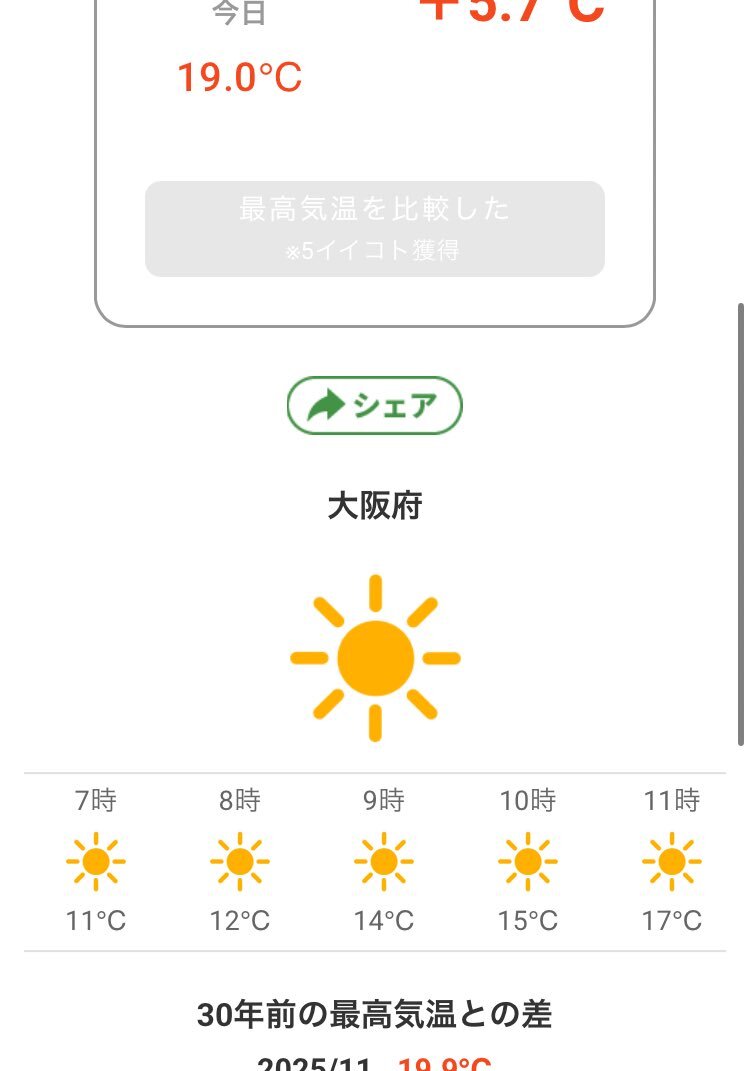Image resolution: width=750 pixels, height=1071 pixels.
Task: Tap the green シェア share button
Action: [x=375, y=405]
